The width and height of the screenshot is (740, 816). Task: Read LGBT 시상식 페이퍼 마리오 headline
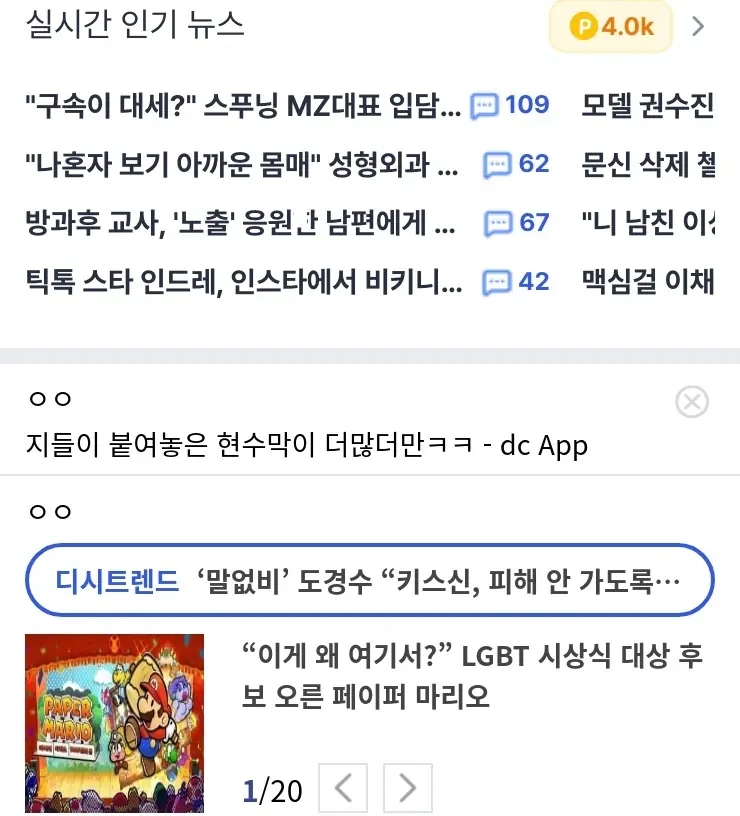click(472, 676)
